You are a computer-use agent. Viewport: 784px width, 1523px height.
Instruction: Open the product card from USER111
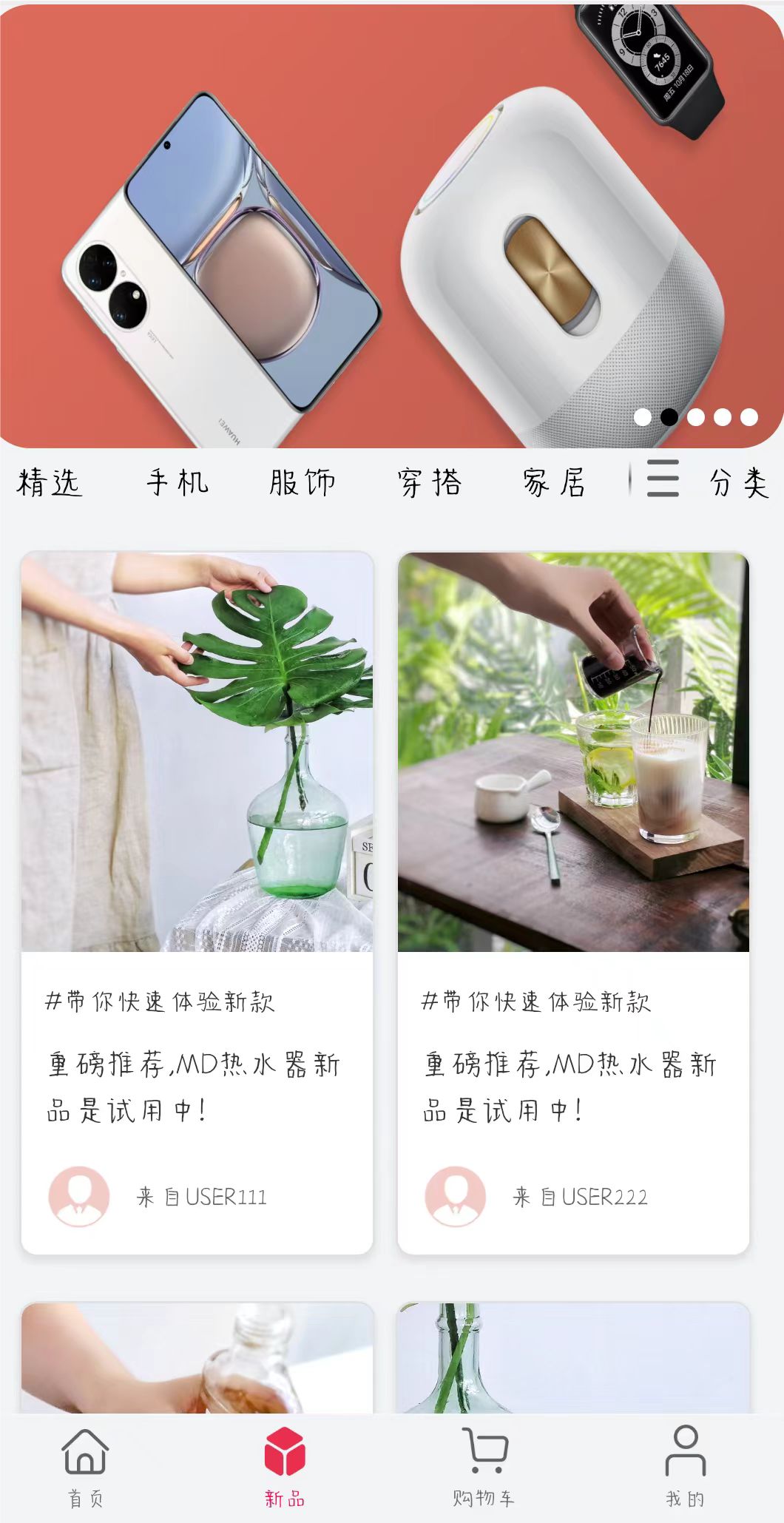(197, 902)
